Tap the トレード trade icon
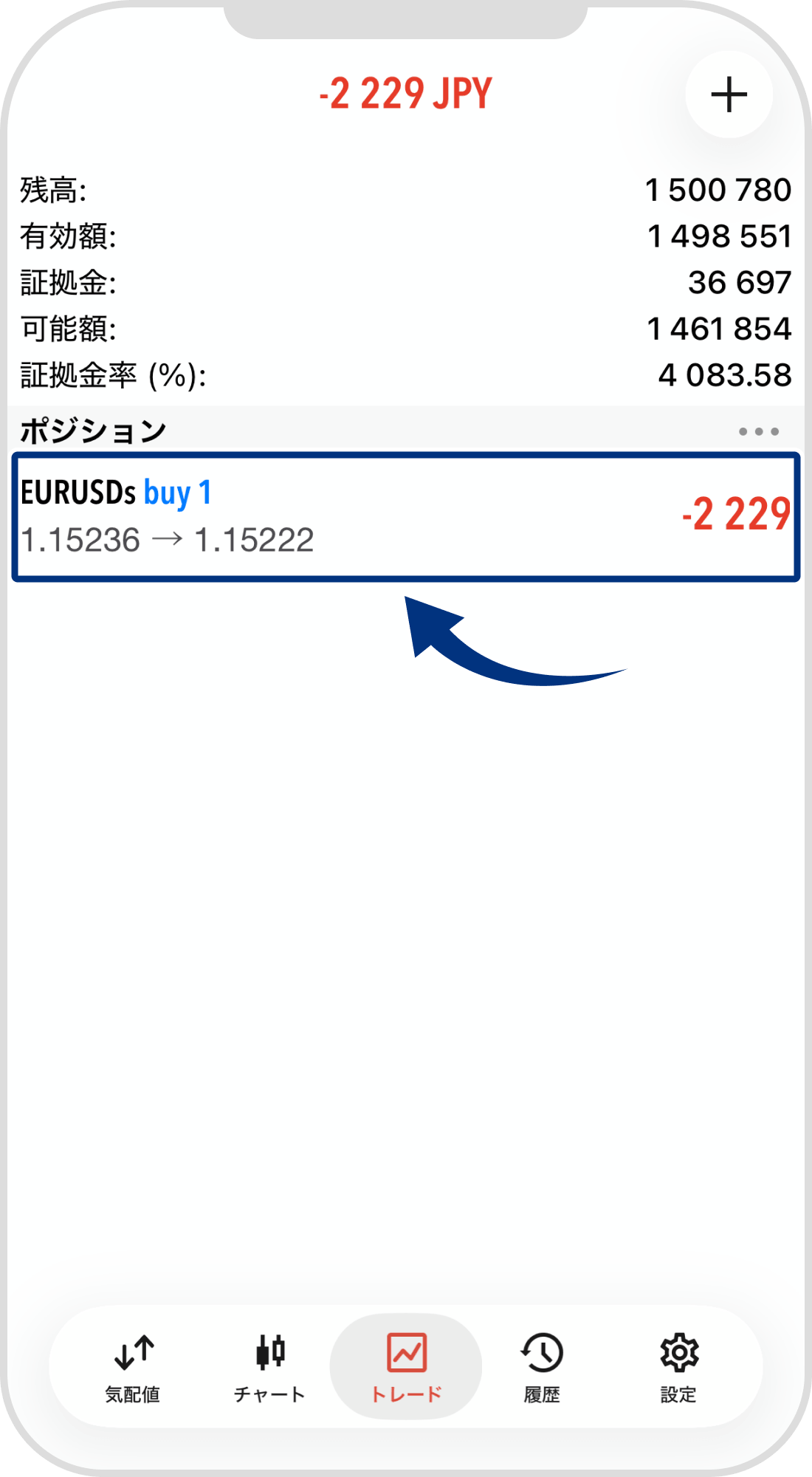 point(406,1366)
